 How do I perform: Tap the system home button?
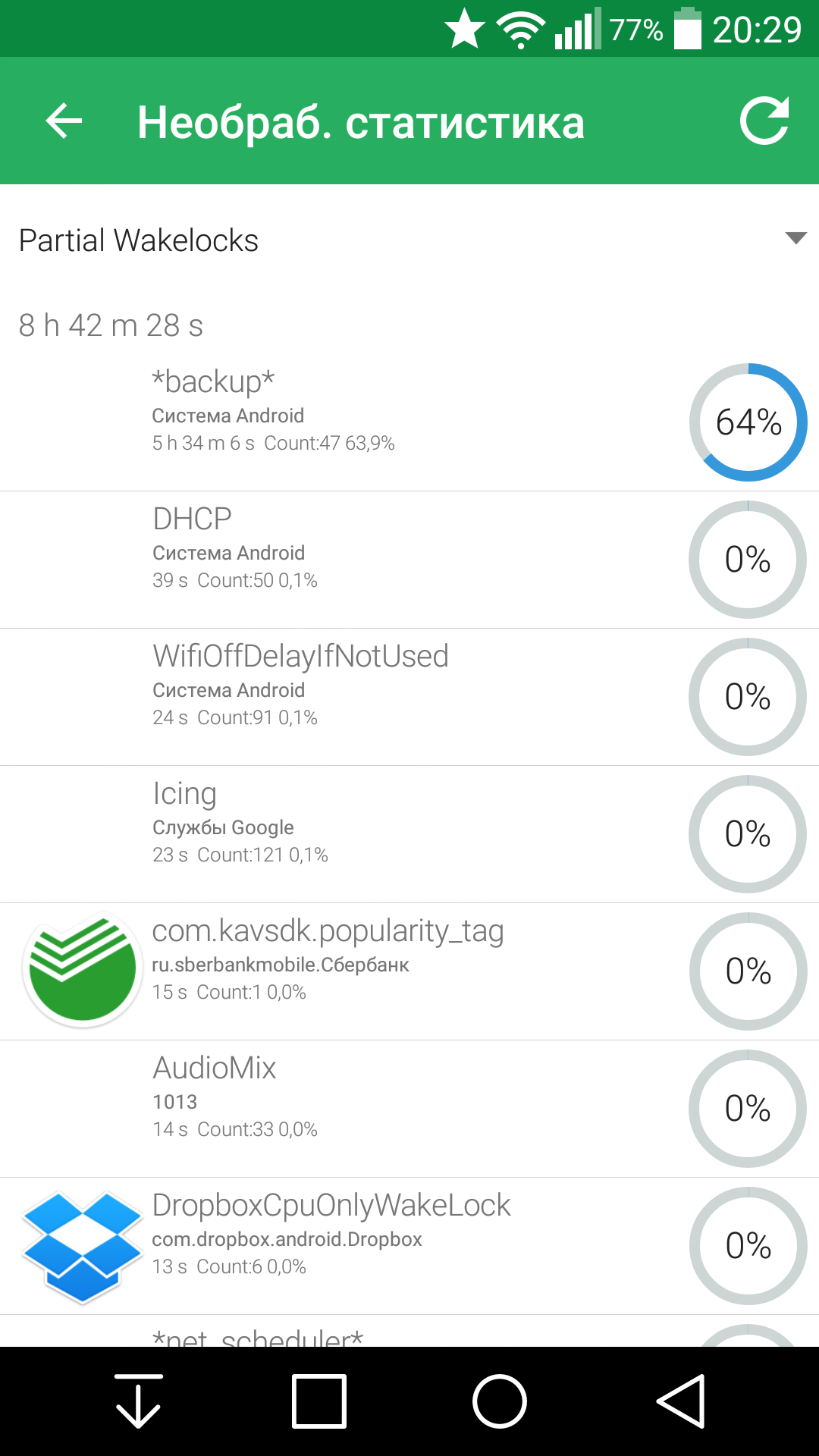(x=500, y=1401)
